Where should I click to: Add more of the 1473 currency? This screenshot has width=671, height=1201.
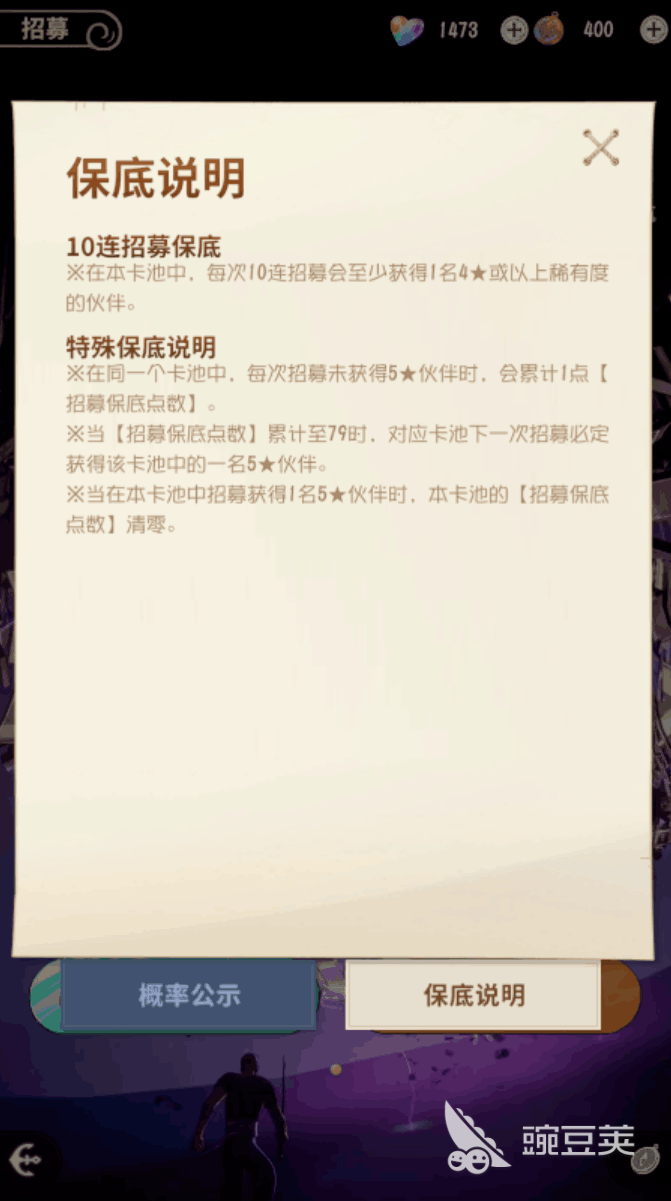coord(513,30)
